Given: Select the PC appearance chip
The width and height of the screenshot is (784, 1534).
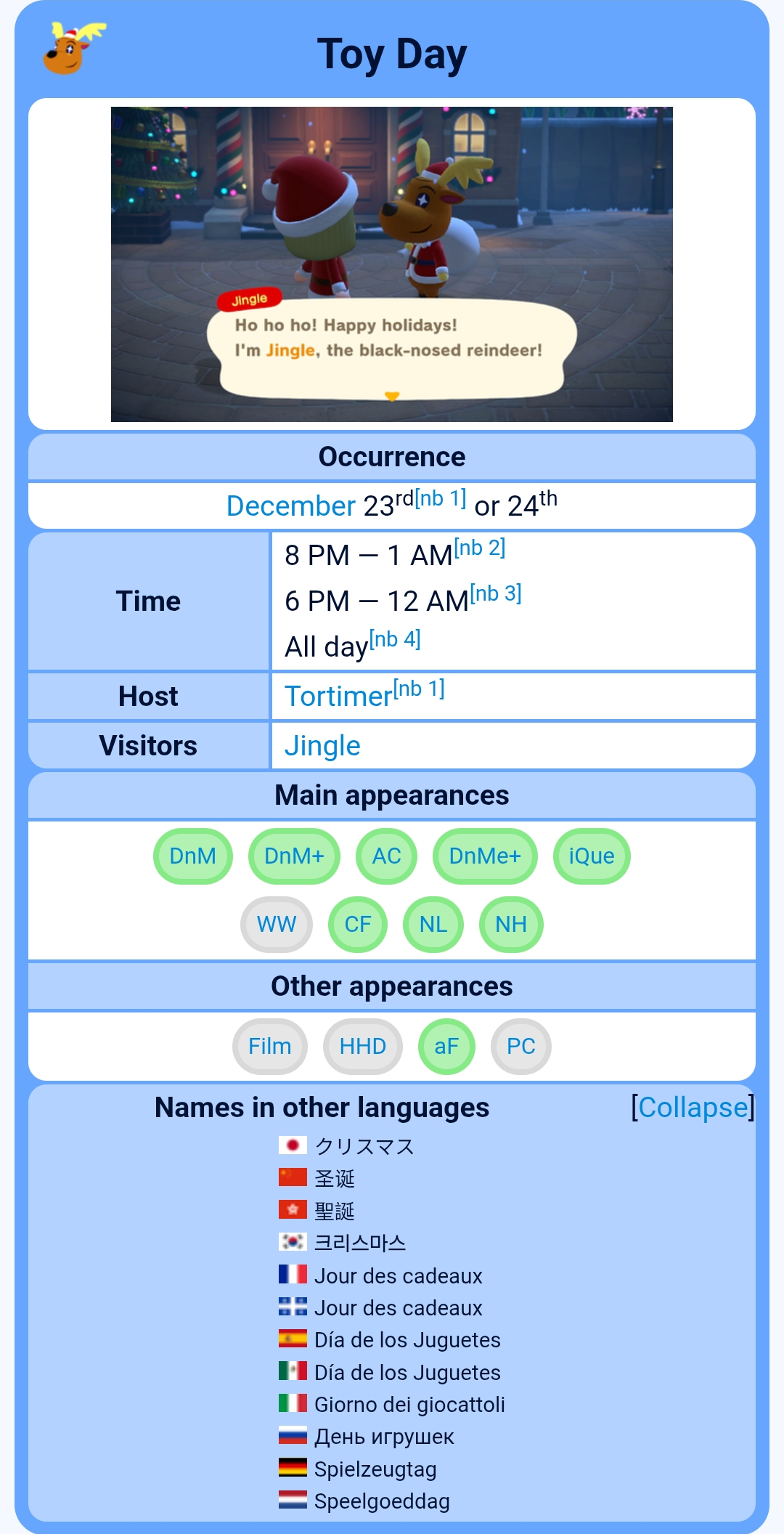Looking at the screenshot, I should point(521,1046).
